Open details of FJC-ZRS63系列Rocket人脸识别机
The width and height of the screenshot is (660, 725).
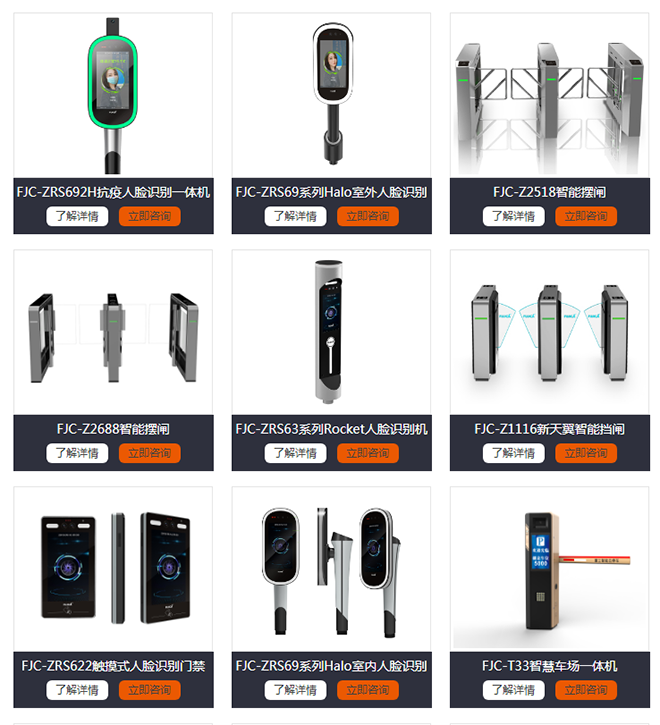click(x=295, y=453)
